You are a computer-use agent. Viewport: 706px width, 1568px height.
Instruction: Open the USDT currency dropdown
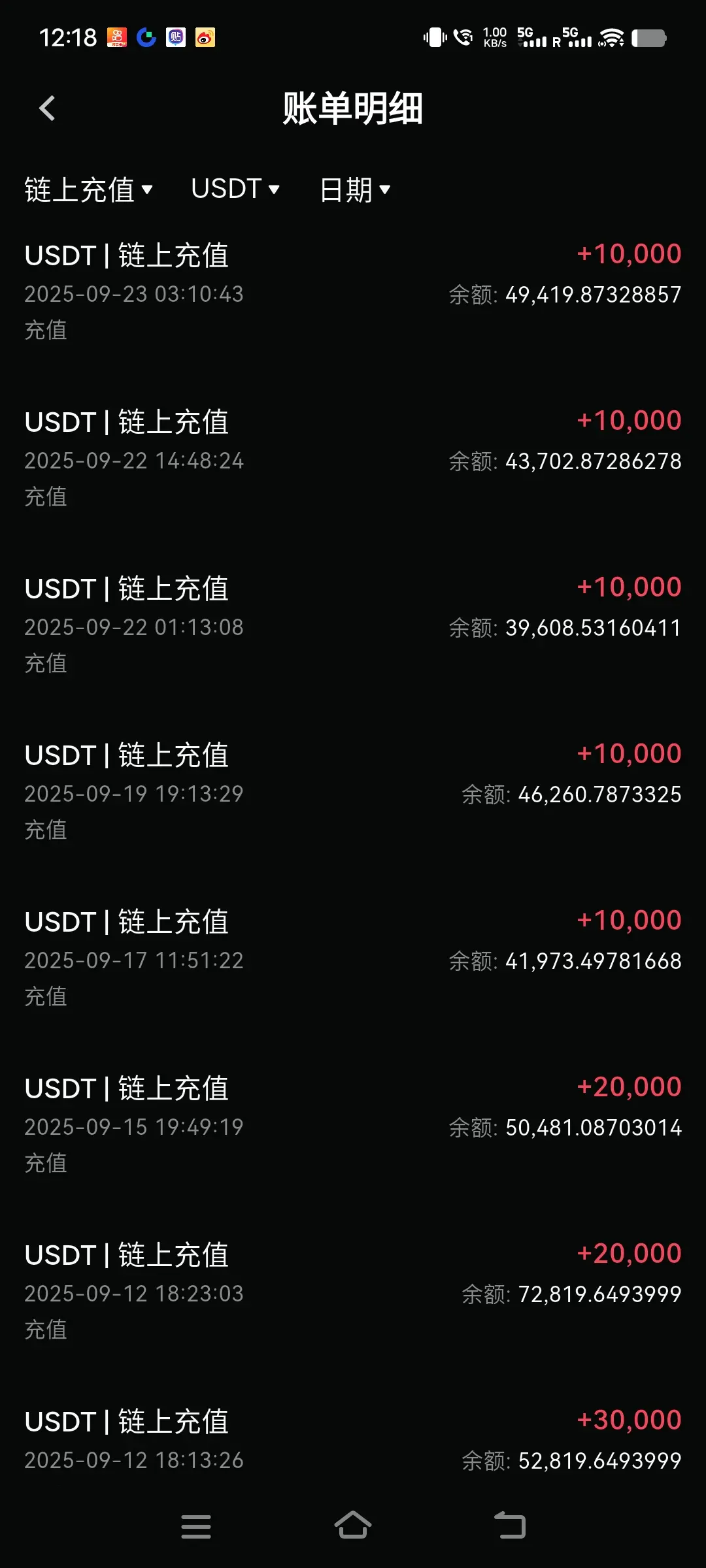(235, 189)
